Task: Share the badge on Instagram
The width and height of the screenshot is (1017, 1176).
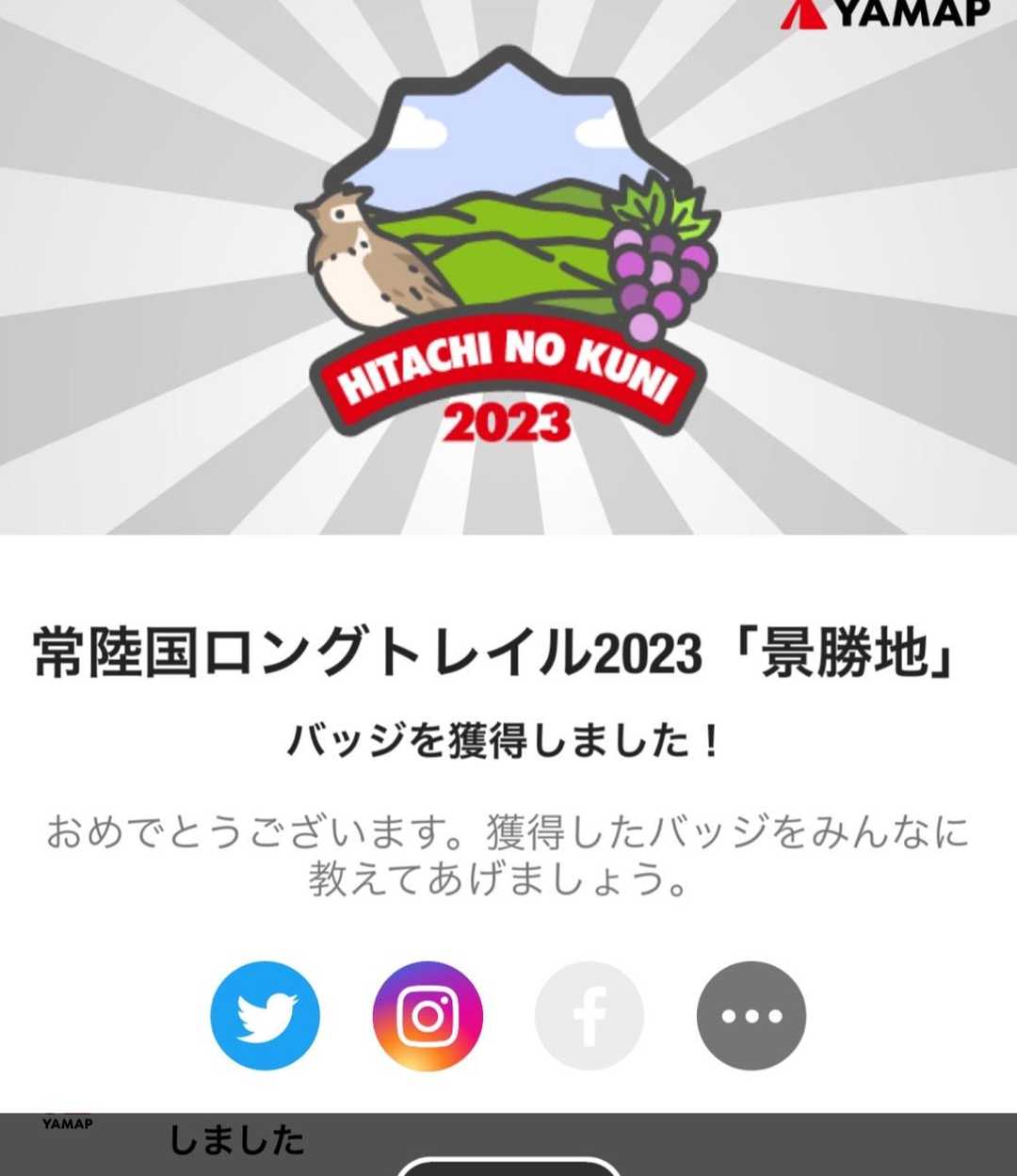Action: [x=428, y=1015]
